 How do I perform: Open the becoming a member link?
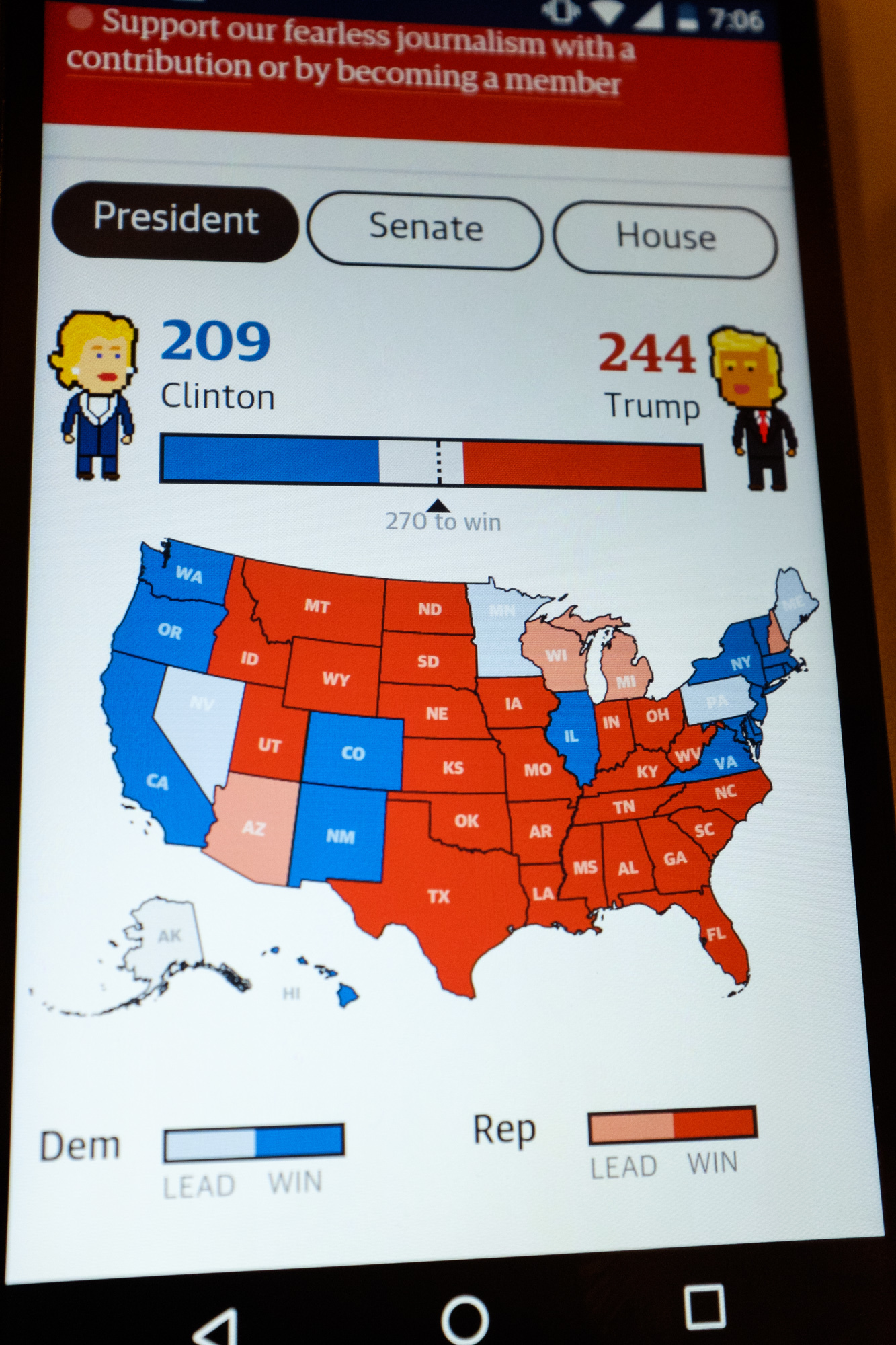[x=479, y=77]
